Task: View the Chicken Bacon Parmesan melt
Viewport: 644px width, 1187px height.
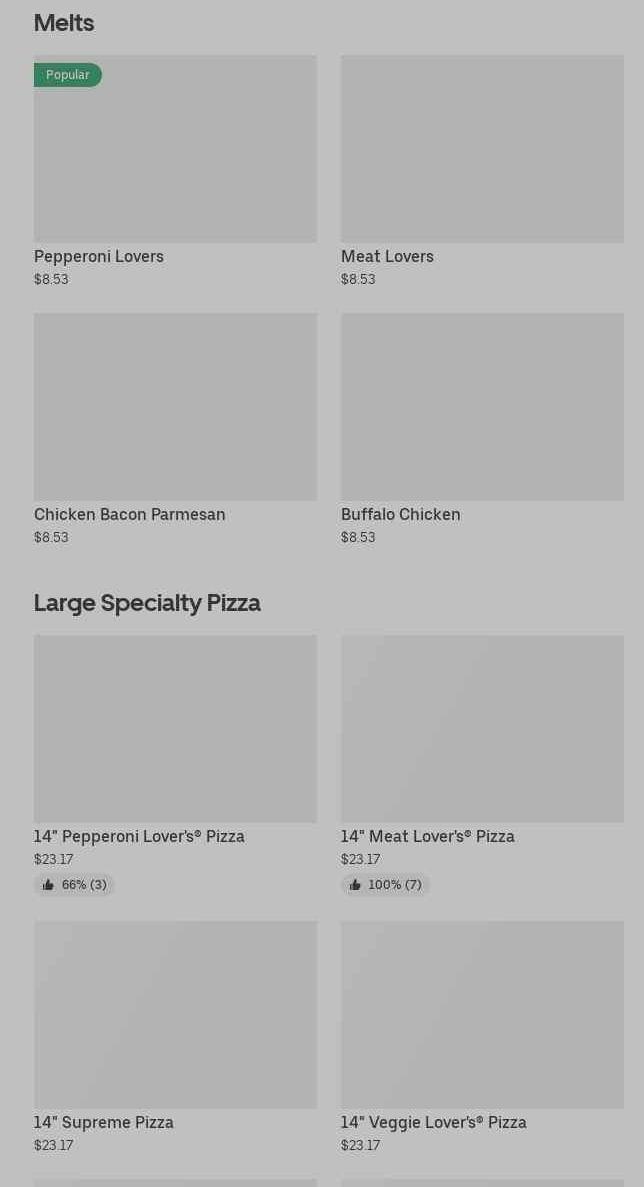Action: click(175, 407)
